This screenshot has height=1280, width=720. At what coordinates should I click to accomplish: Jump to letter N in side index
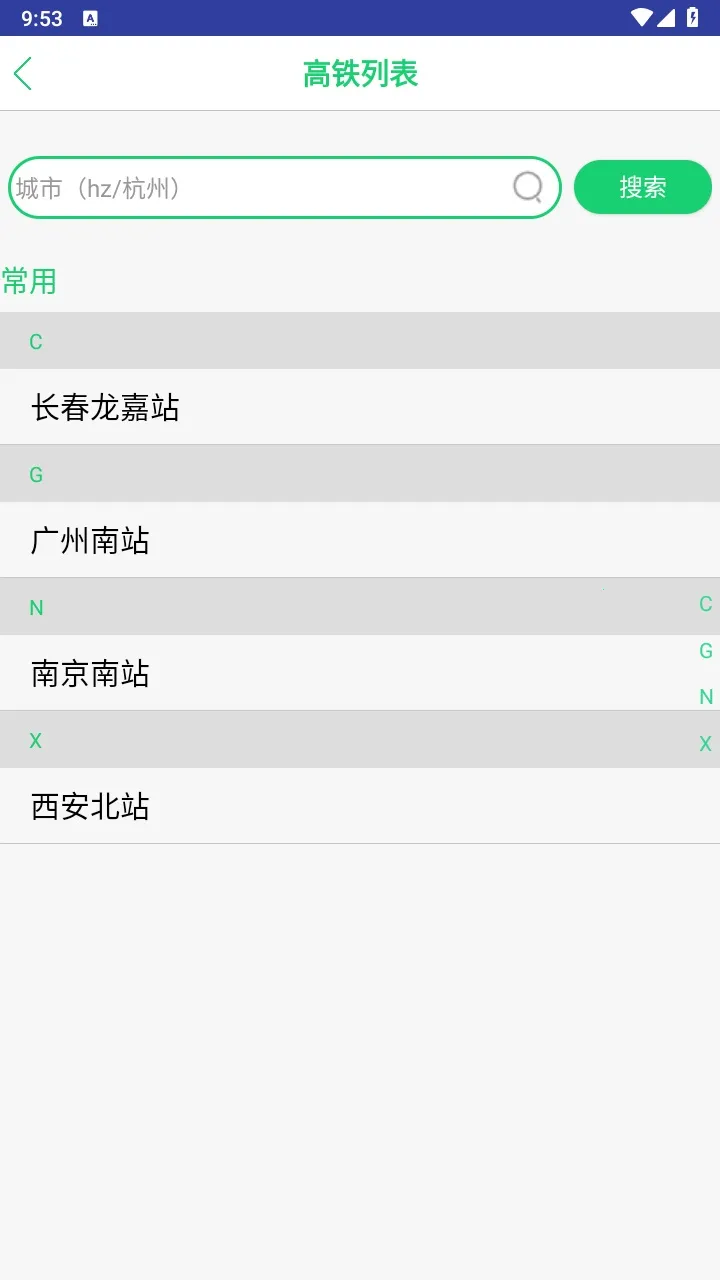click(x=705, y=697)
